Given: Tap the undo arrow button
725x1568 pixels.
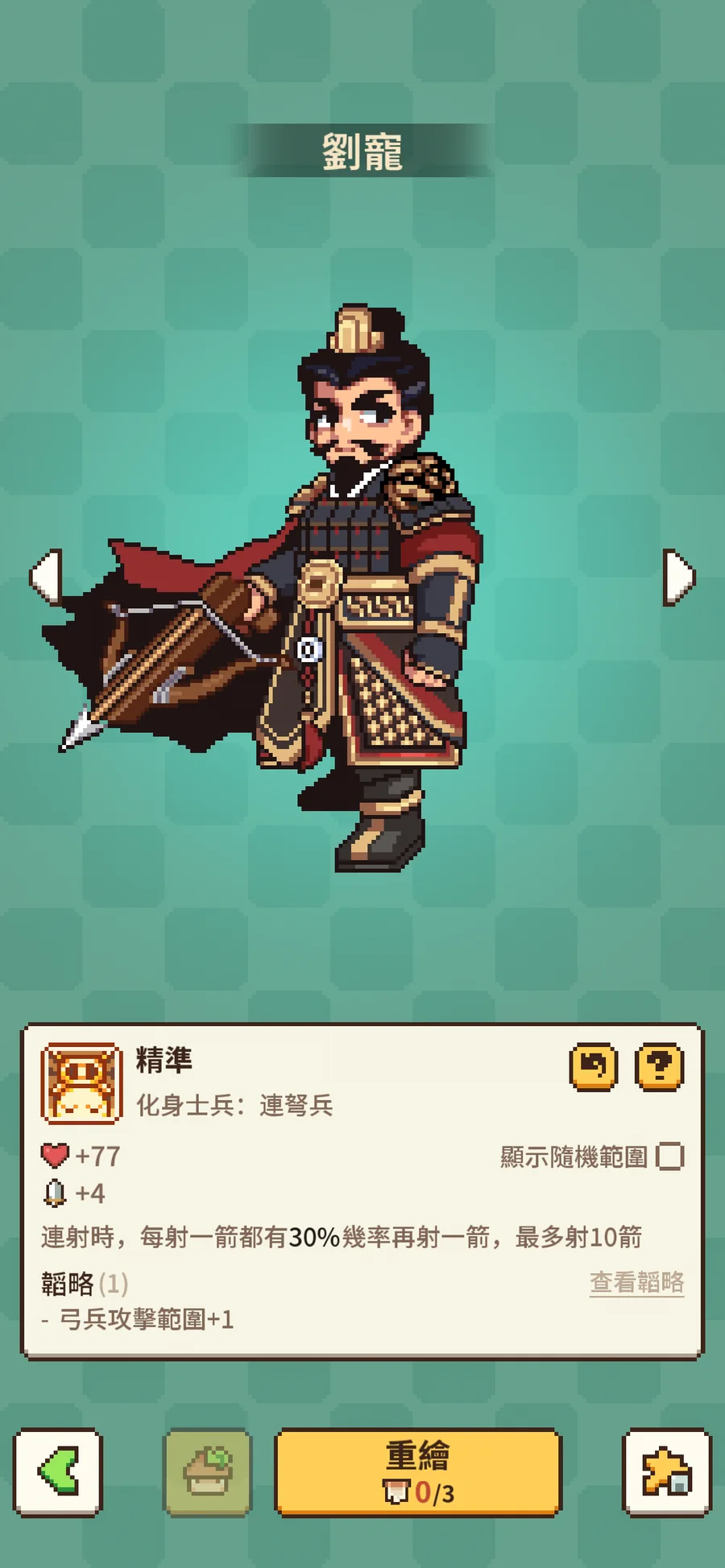Looking at the screenshot, I should (594, 1067).
